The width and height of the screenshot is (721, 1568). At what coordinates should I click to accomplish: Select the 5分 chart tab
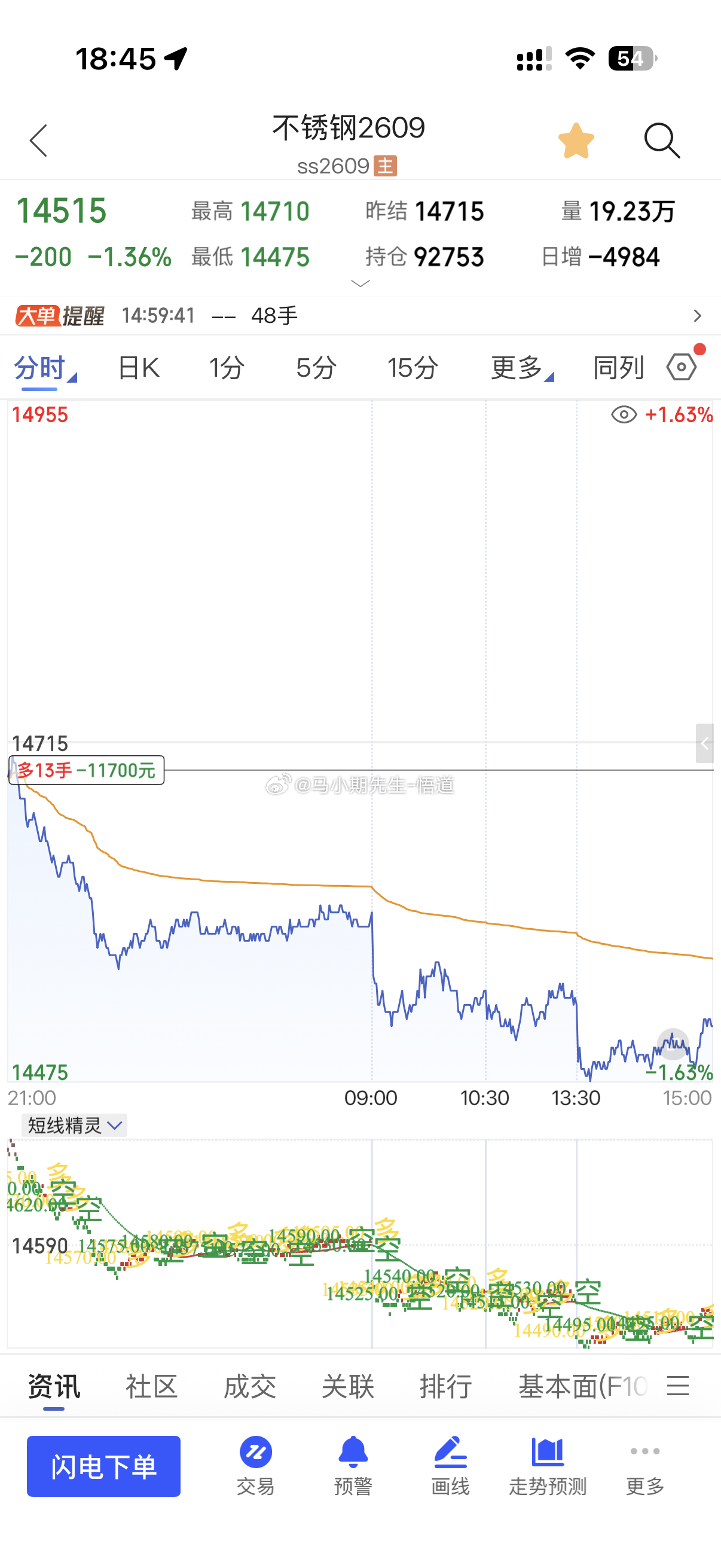[316, 368]
